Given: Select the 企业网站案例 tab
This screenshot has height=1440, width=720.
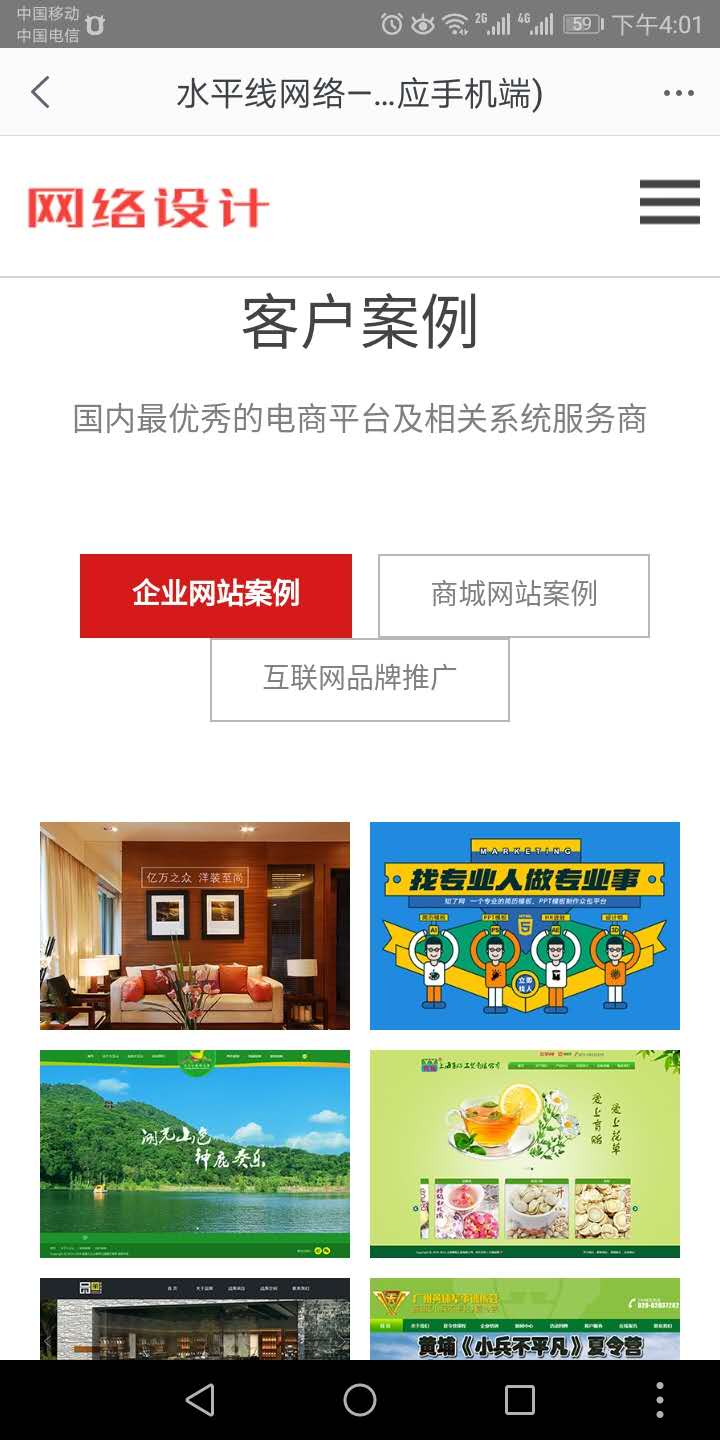Looking at the screenshot, I should coord(216,595).
